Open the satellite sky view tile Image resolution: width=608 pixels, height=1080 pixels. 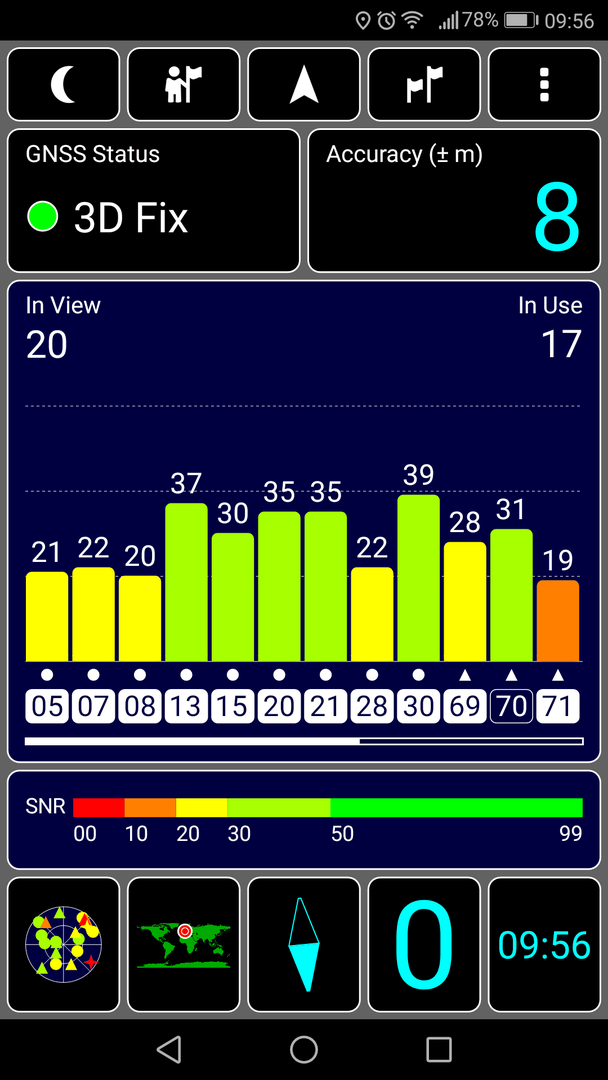tap(63, 944)
